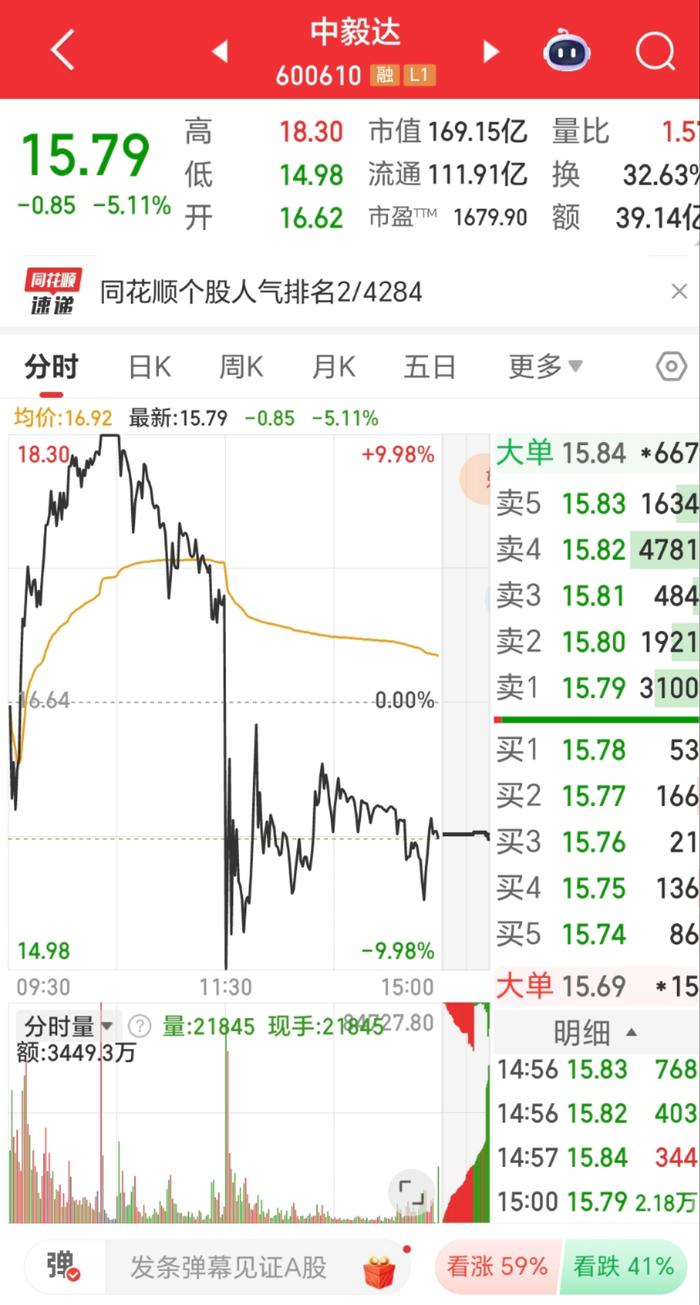Screen dimensions: 700x1305
Task: Open the 分时量 indicator dropdown
Action: point(68,1026)
